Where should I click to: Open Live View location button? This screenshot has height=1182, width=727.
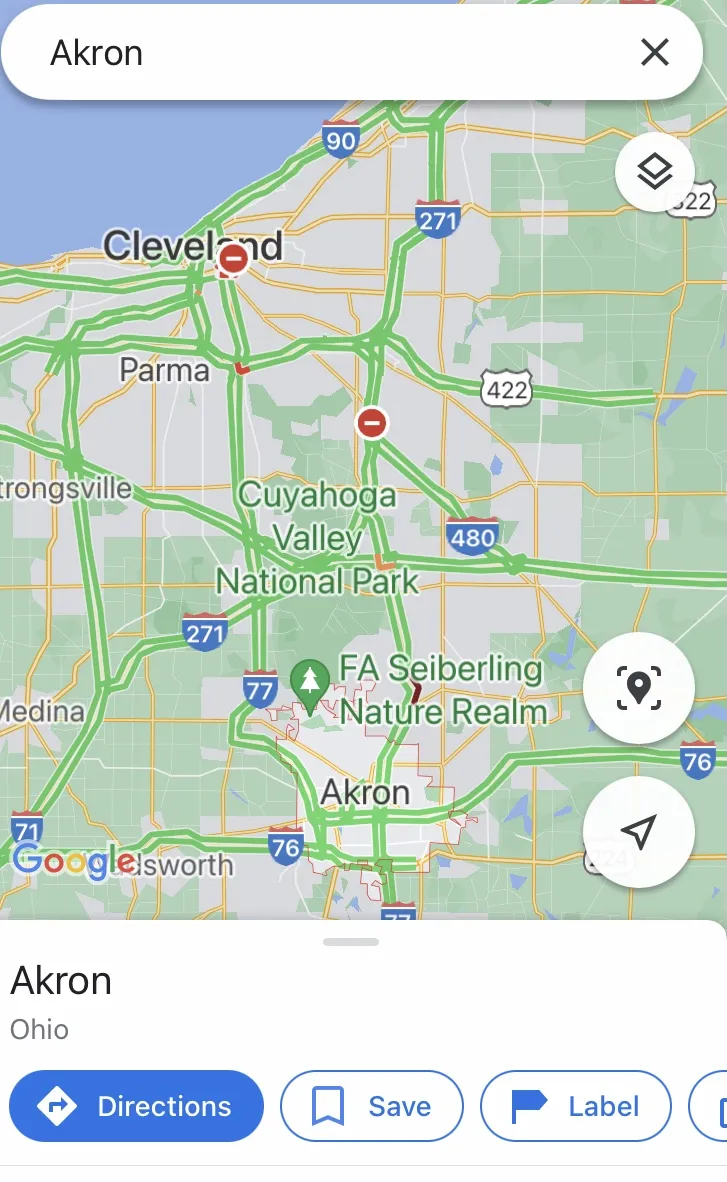pyautogui.click(x=638, y=688)
